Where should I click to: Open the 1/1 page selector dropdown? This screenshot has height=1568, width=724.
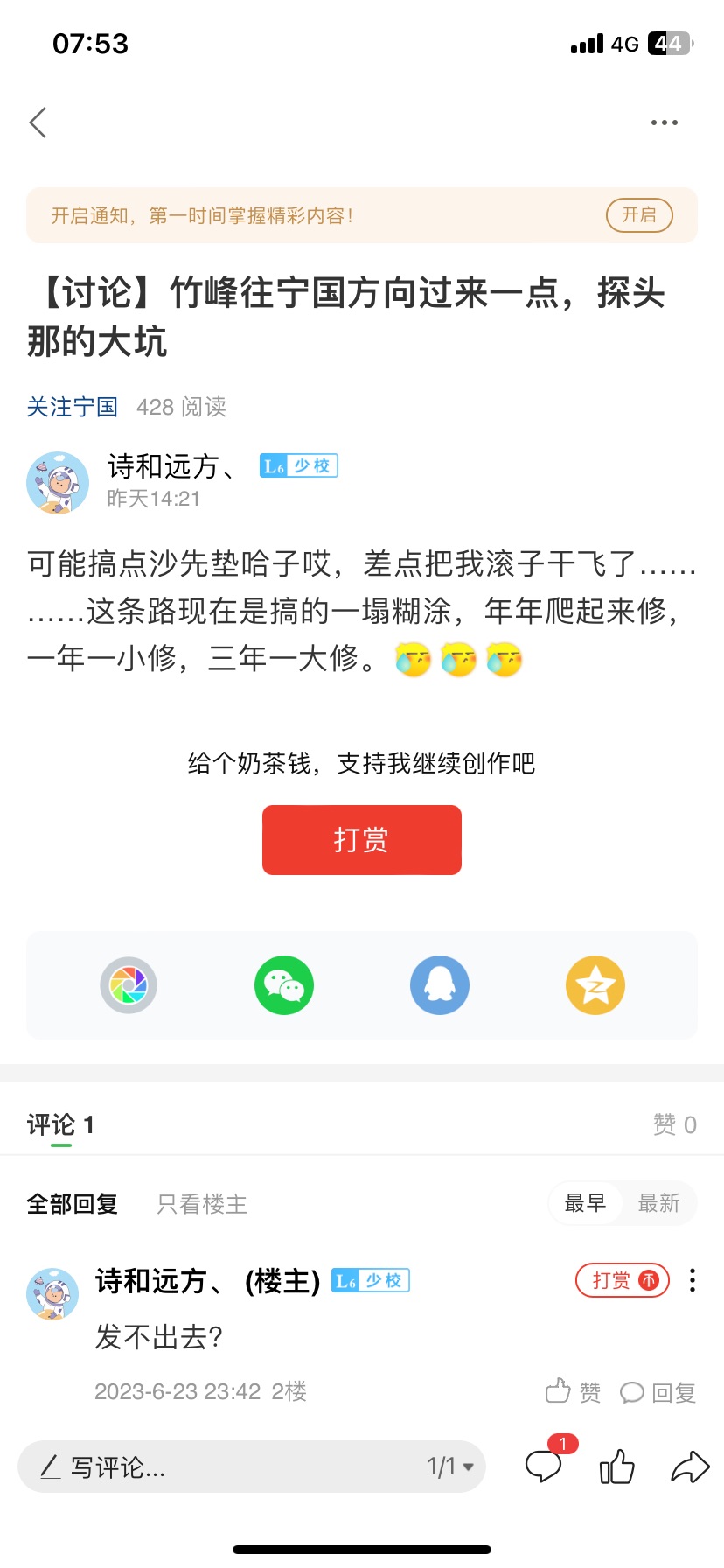click(x=450, y=1466)
